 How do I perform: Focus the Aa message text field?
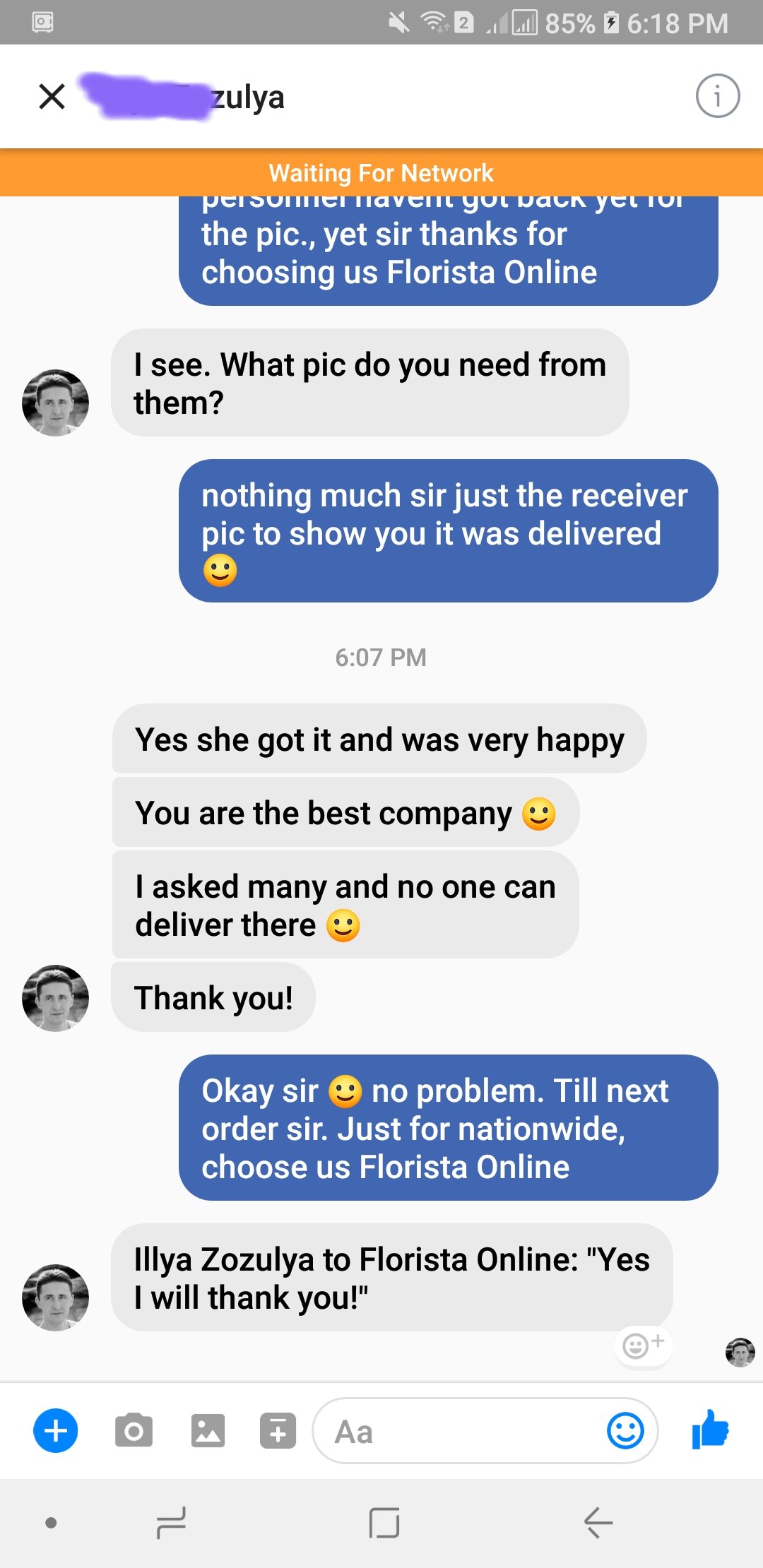coord(459,1432)
